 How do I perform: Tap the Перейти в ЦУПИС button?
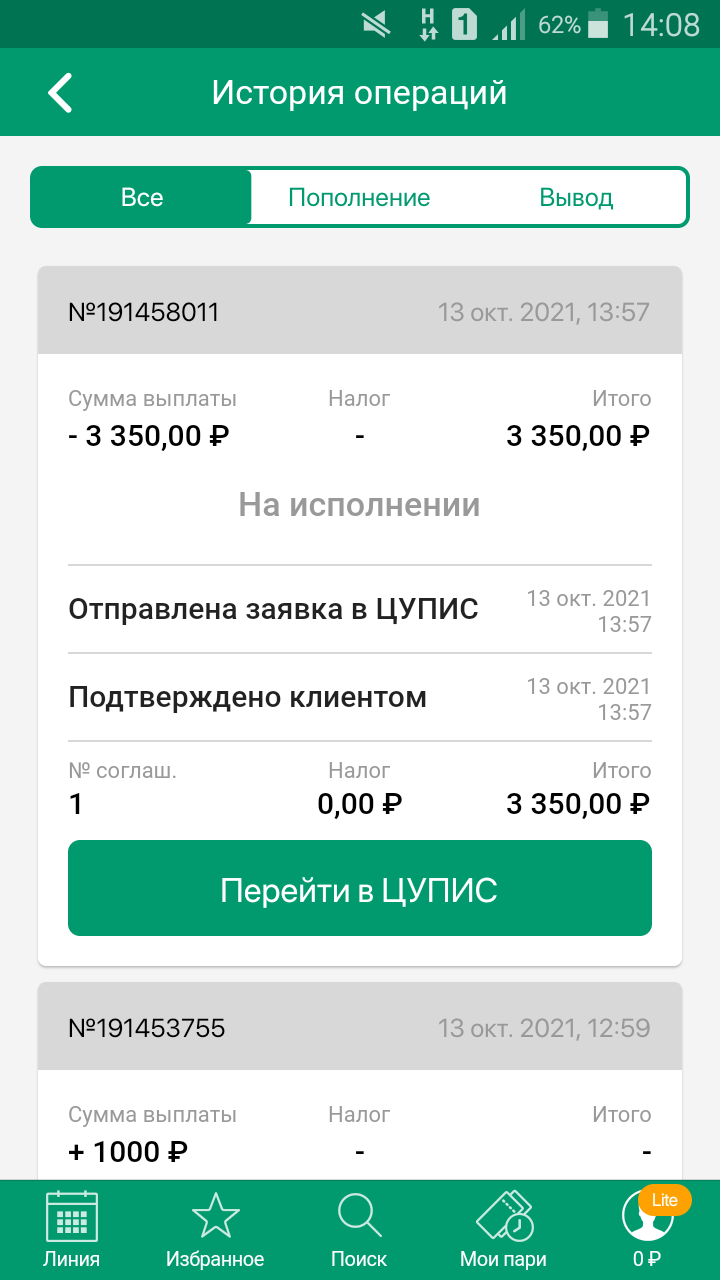pyautogui.click(x=360, y=889)
